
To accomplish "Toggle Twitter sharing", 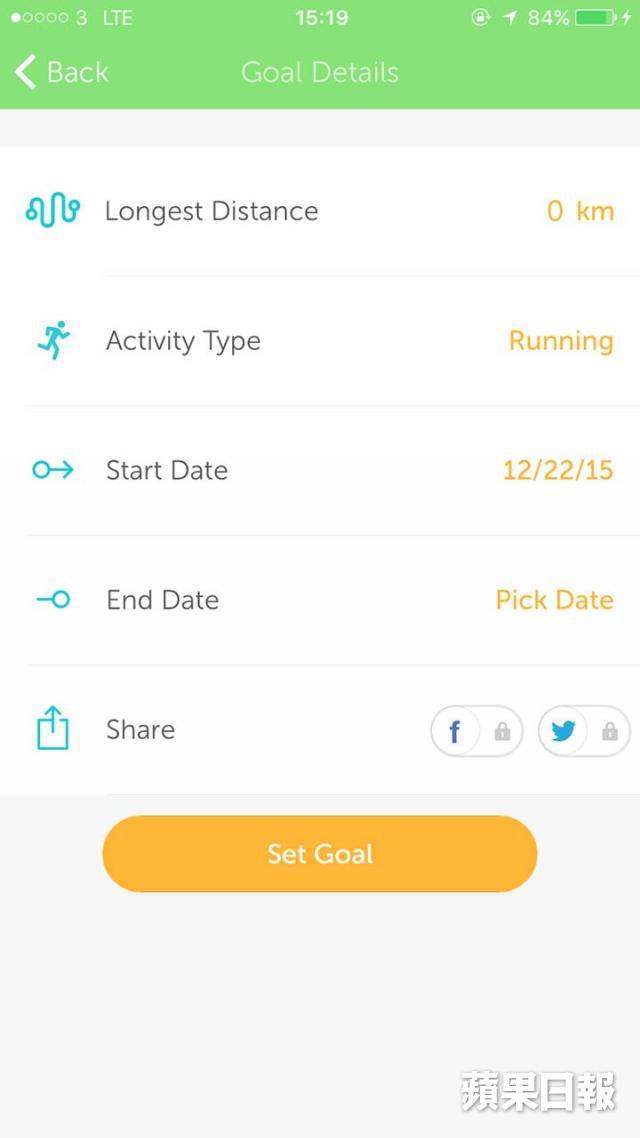I will 584,732.
